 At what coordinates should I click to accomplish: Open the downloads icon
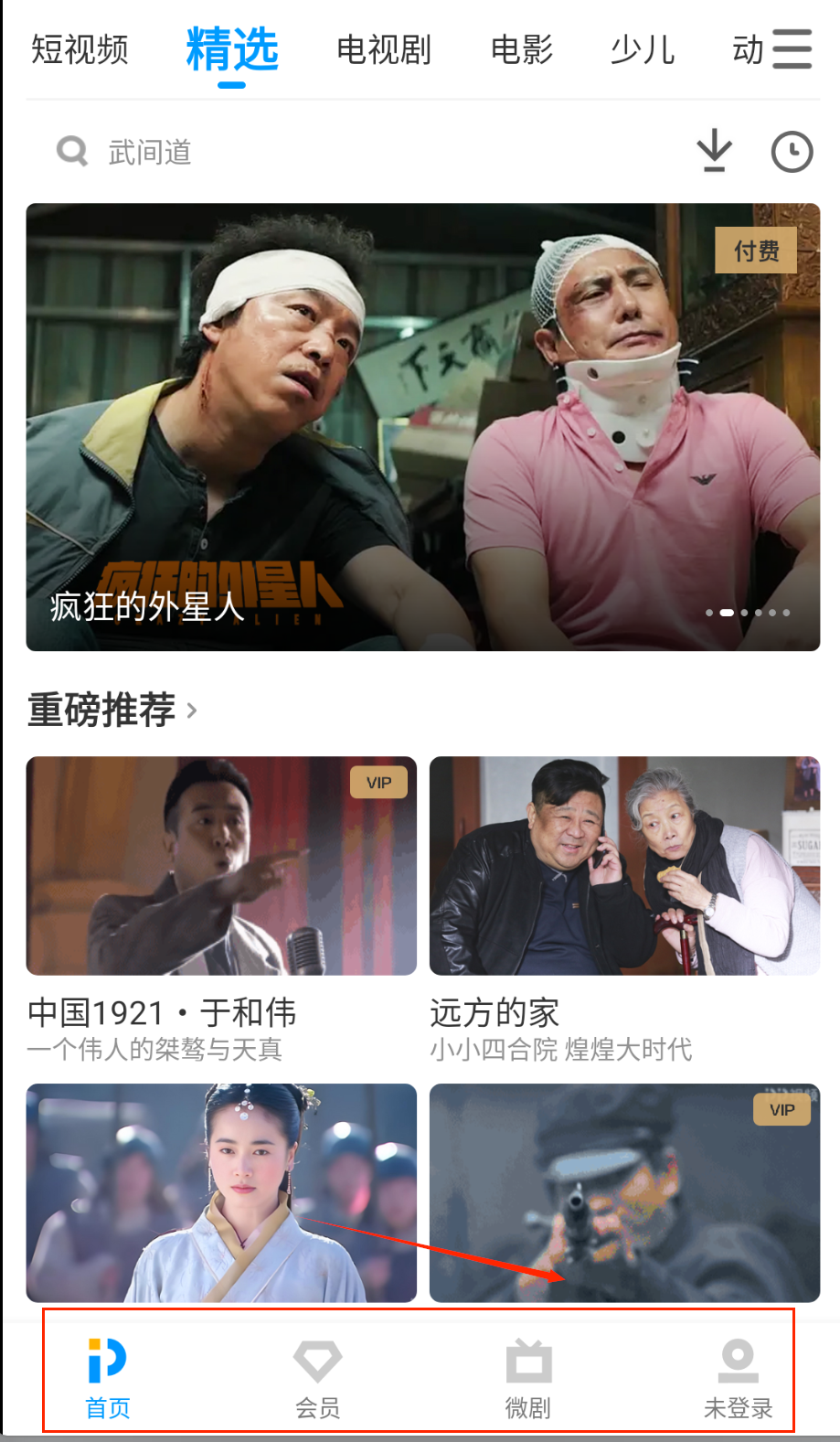(x=715, y=151)
